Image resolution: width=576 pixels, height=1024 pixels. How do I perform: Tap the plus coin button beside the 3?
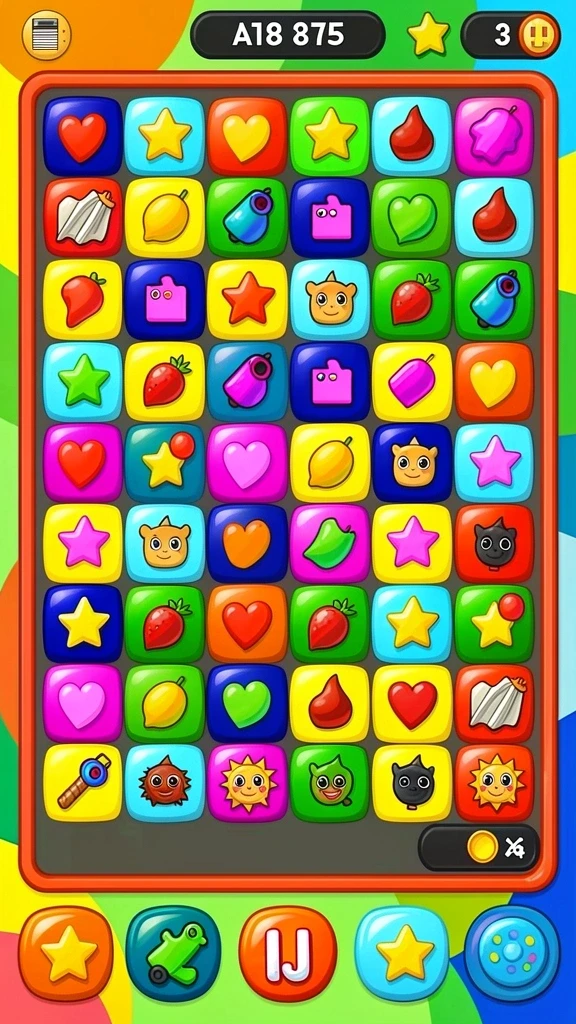(x=539, y=35)
